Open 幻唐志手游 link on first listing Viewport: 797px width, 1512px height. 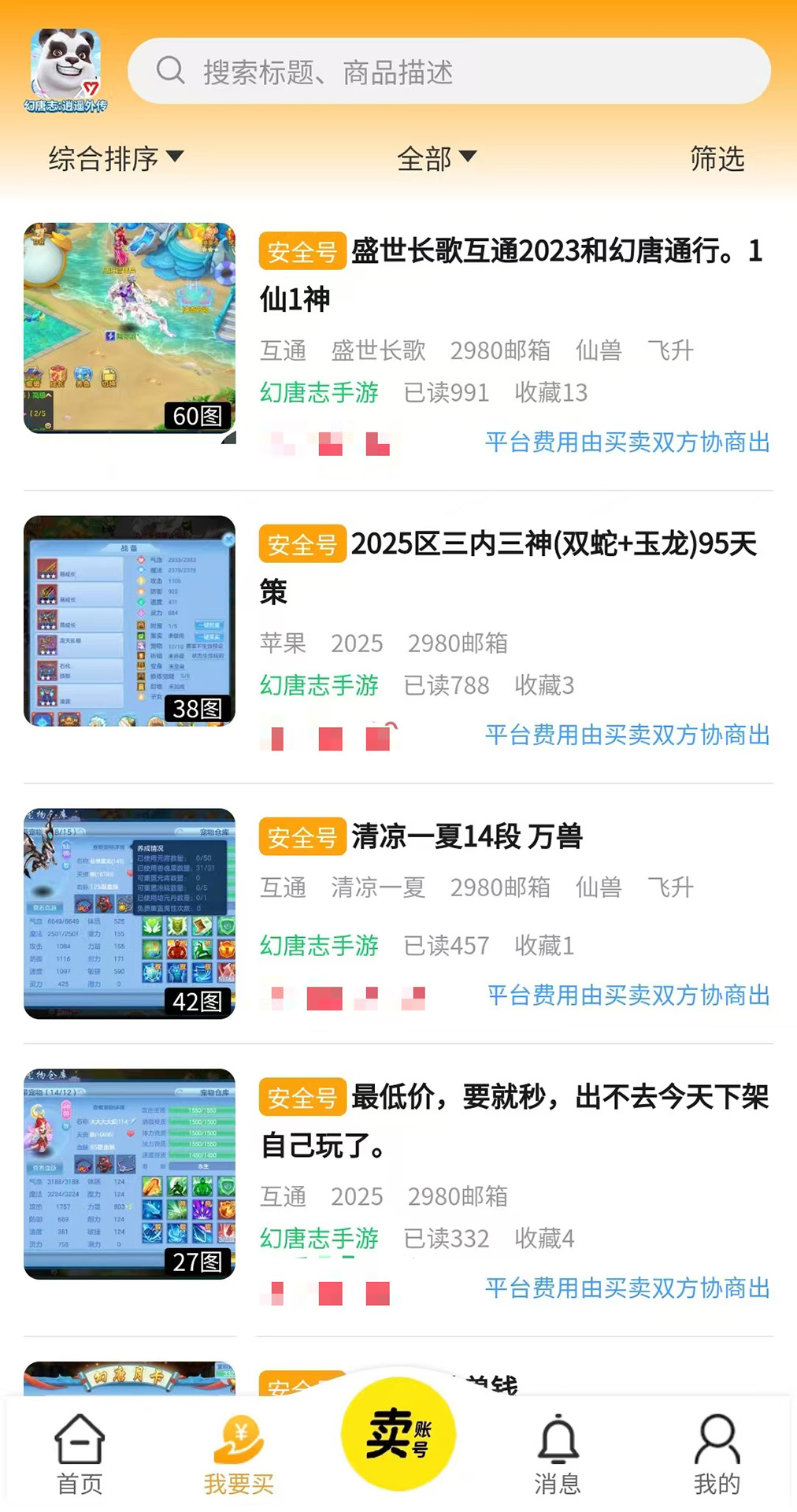318,393
